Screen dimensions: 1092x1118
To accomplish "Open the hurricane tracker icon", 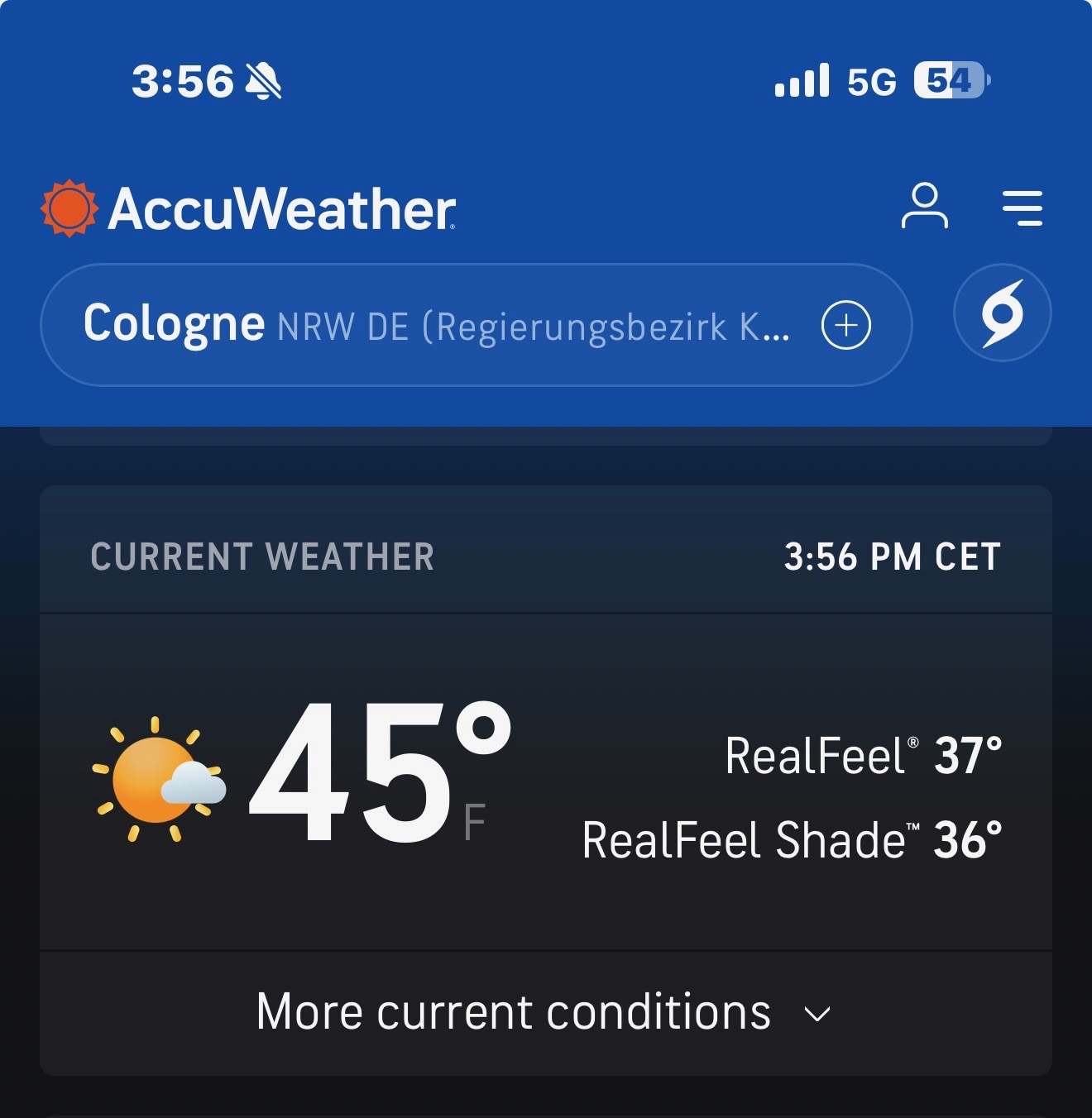I will tap(1002, 313).
